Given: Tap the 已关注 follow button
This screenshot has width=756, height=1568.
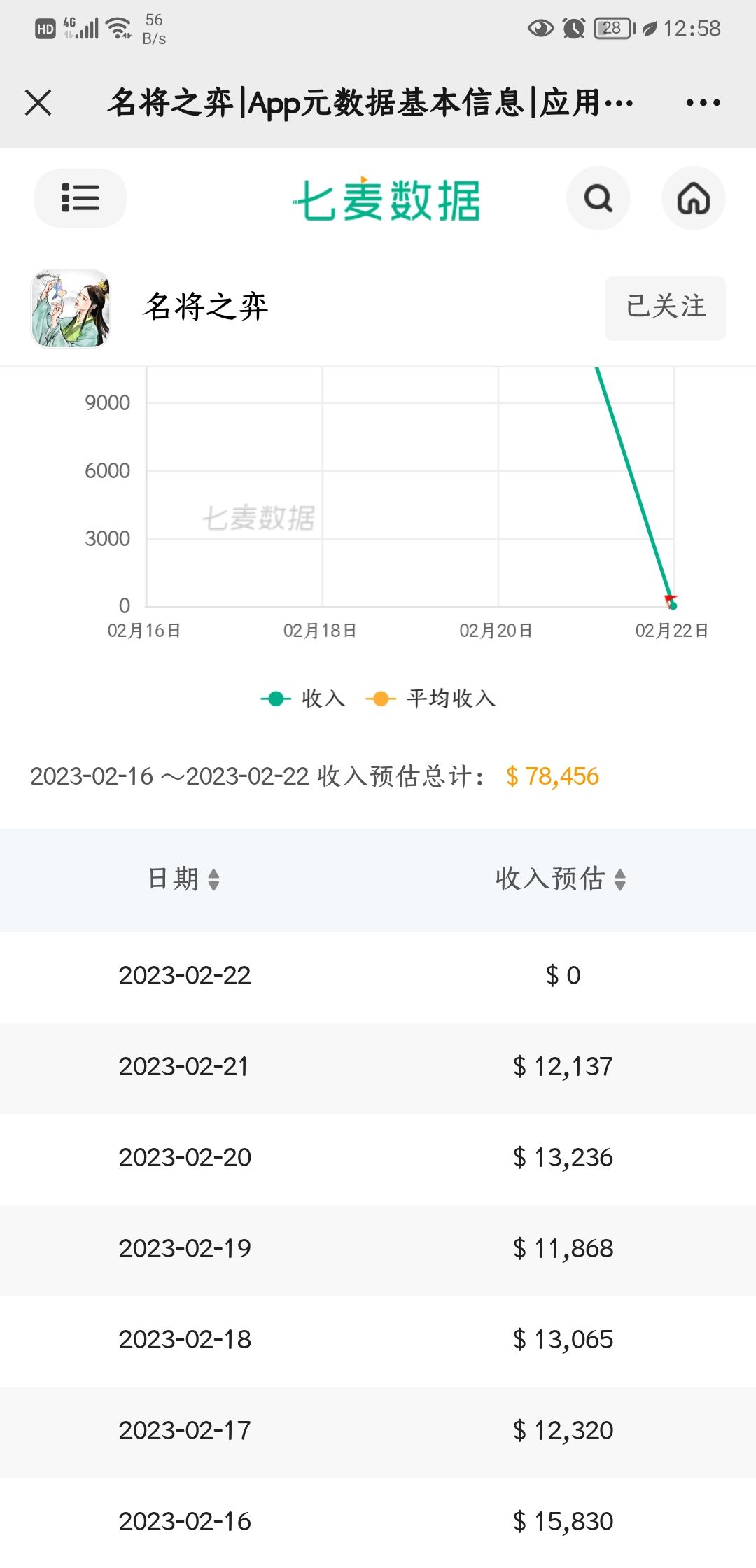Looking at the screenshot, I should [x=665, y=308].
